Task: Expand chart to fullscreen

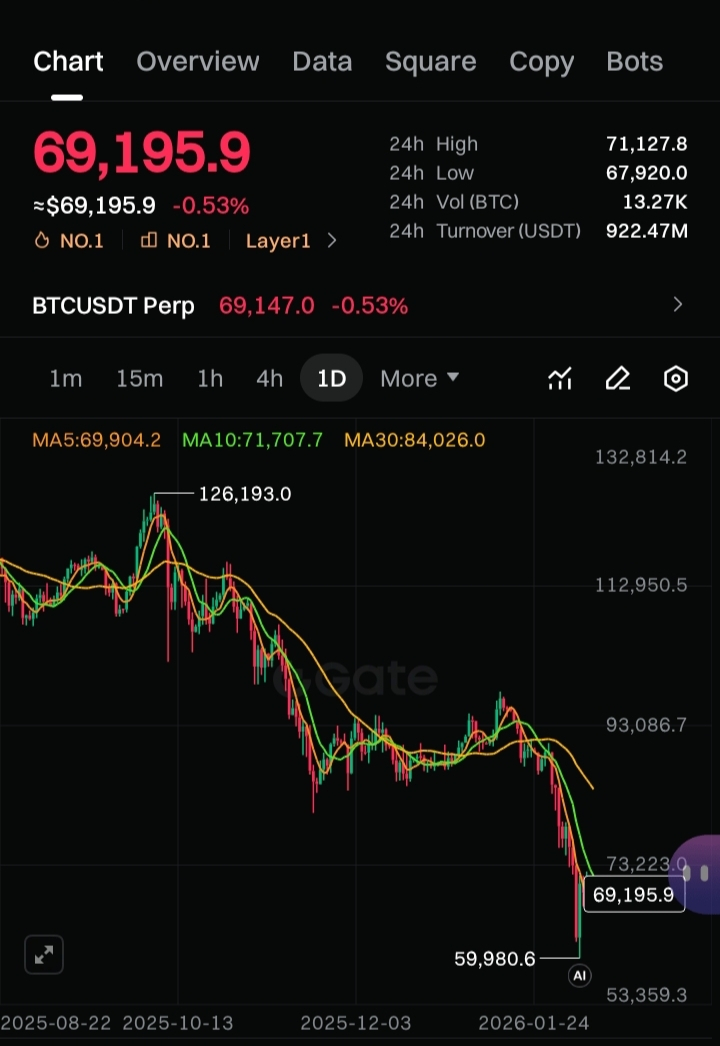Action: pos(44,955)
